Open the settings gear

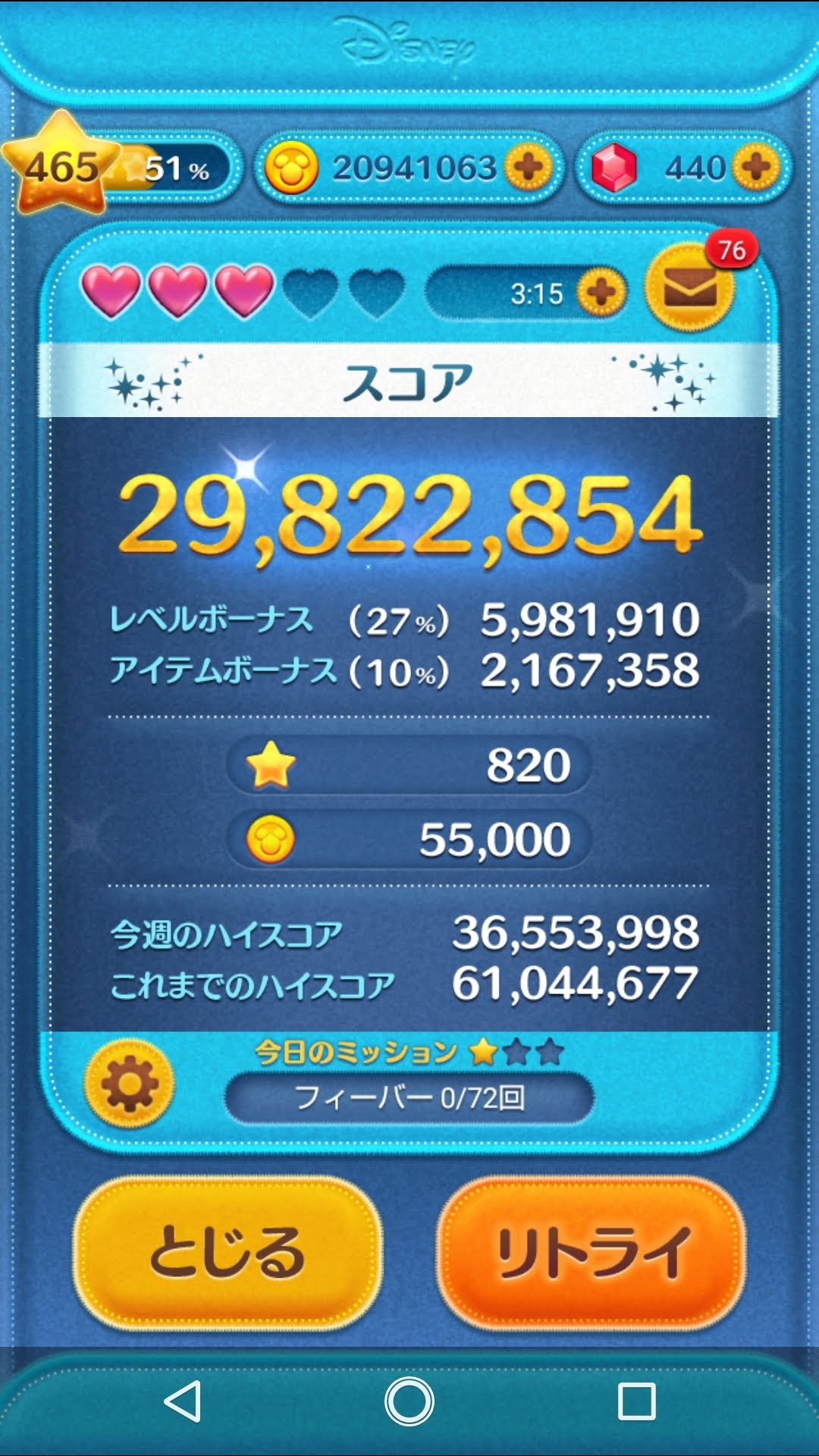[x=130, y=1084]
